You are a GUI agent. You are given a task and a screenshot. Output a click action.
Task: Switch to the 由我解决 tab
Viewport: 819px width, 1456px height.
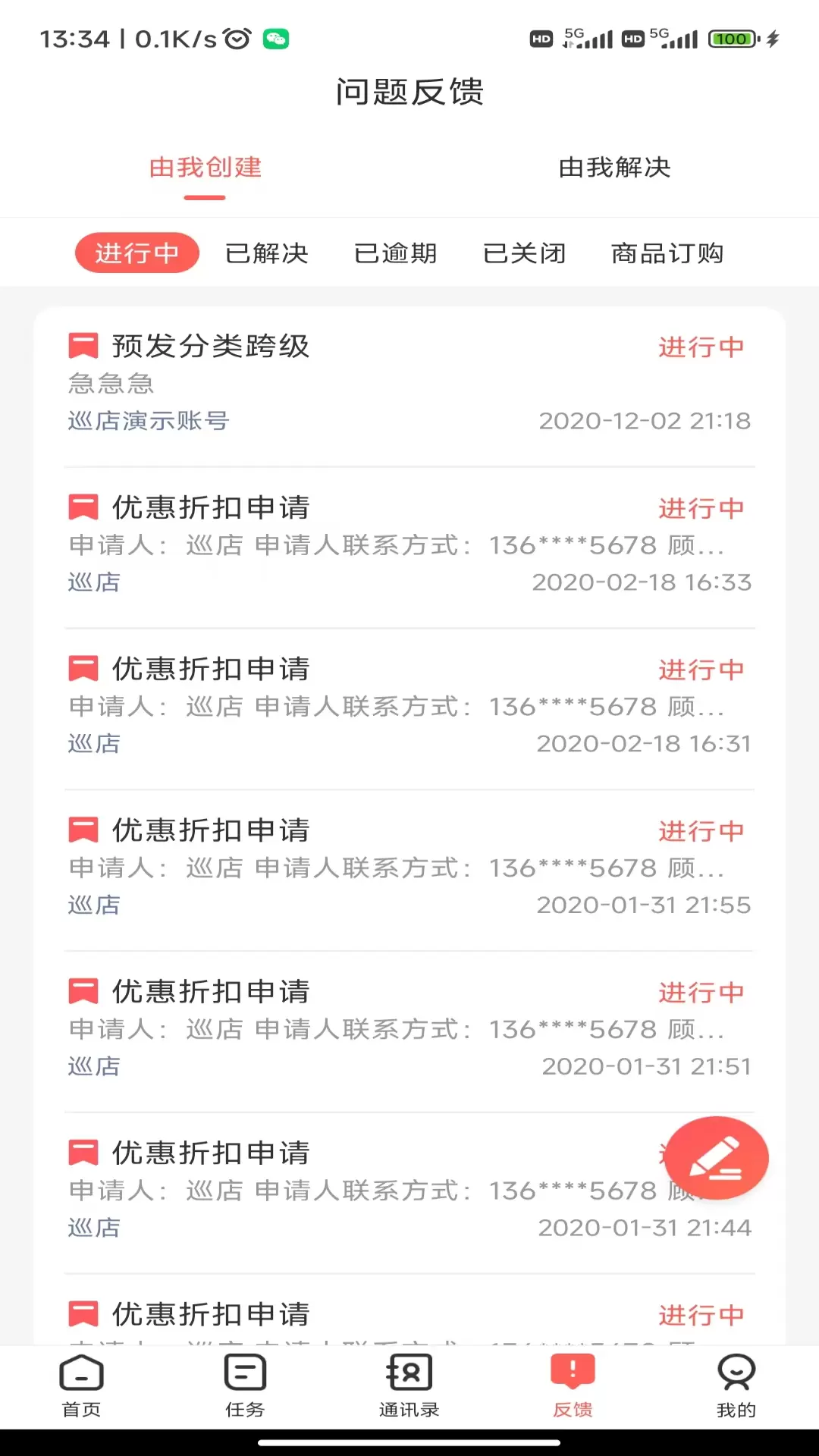point(614,168)
